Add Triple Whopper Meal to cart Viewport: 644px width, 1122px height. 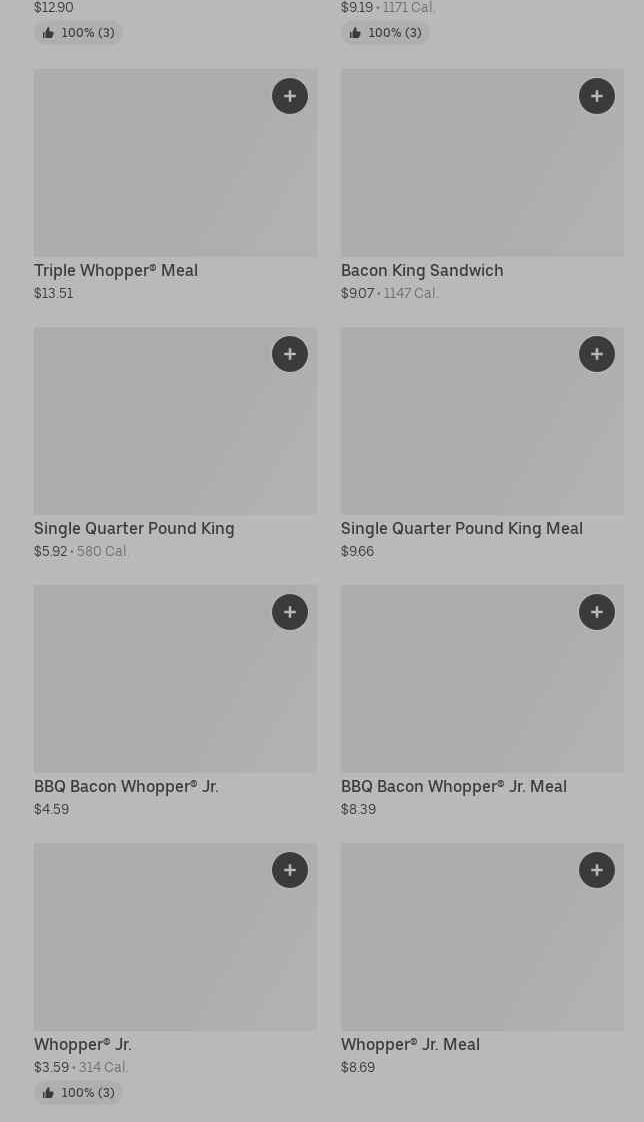tap(290, 96)
